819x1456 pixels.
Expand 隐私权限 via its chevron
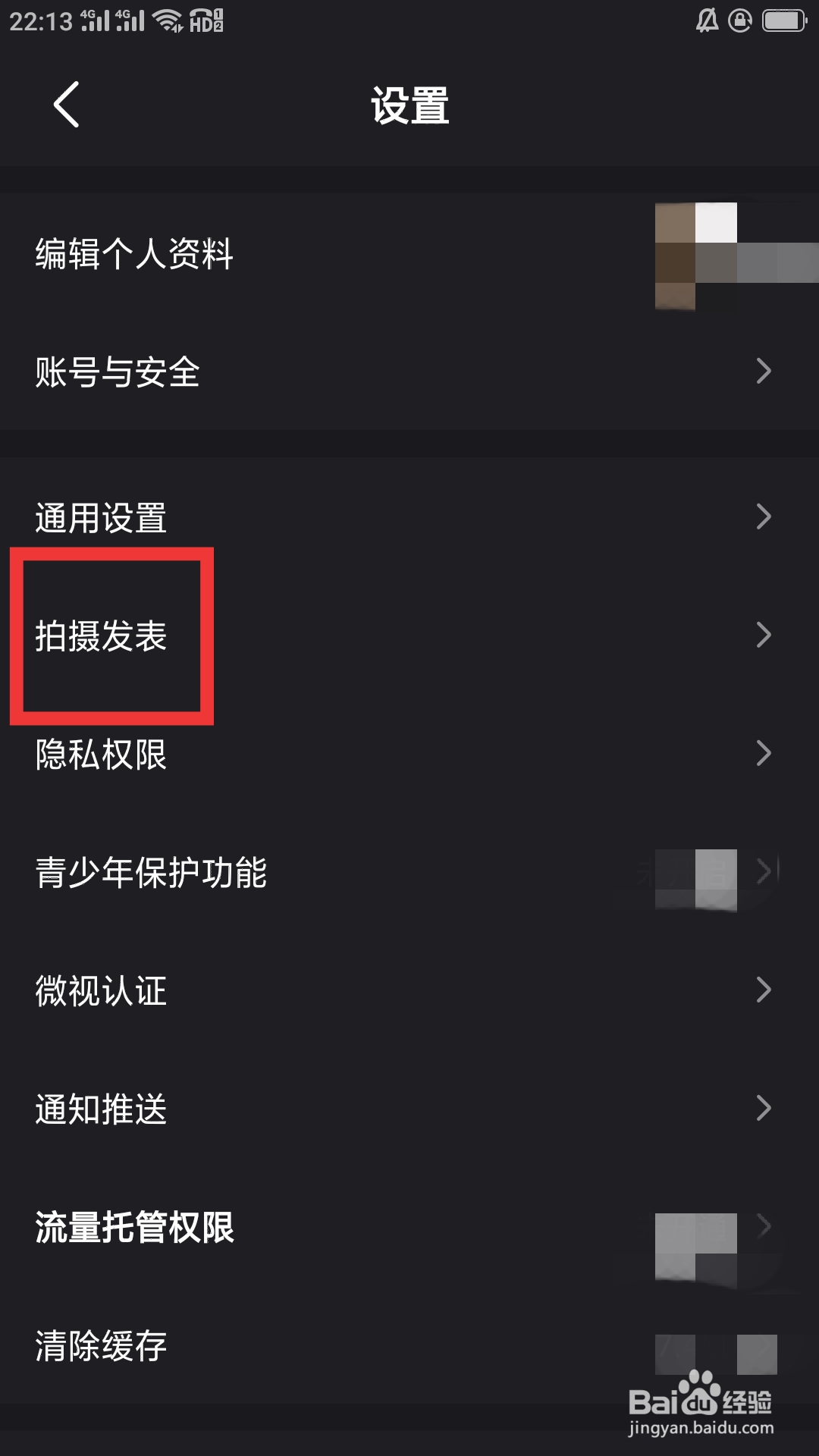[764, 754]
